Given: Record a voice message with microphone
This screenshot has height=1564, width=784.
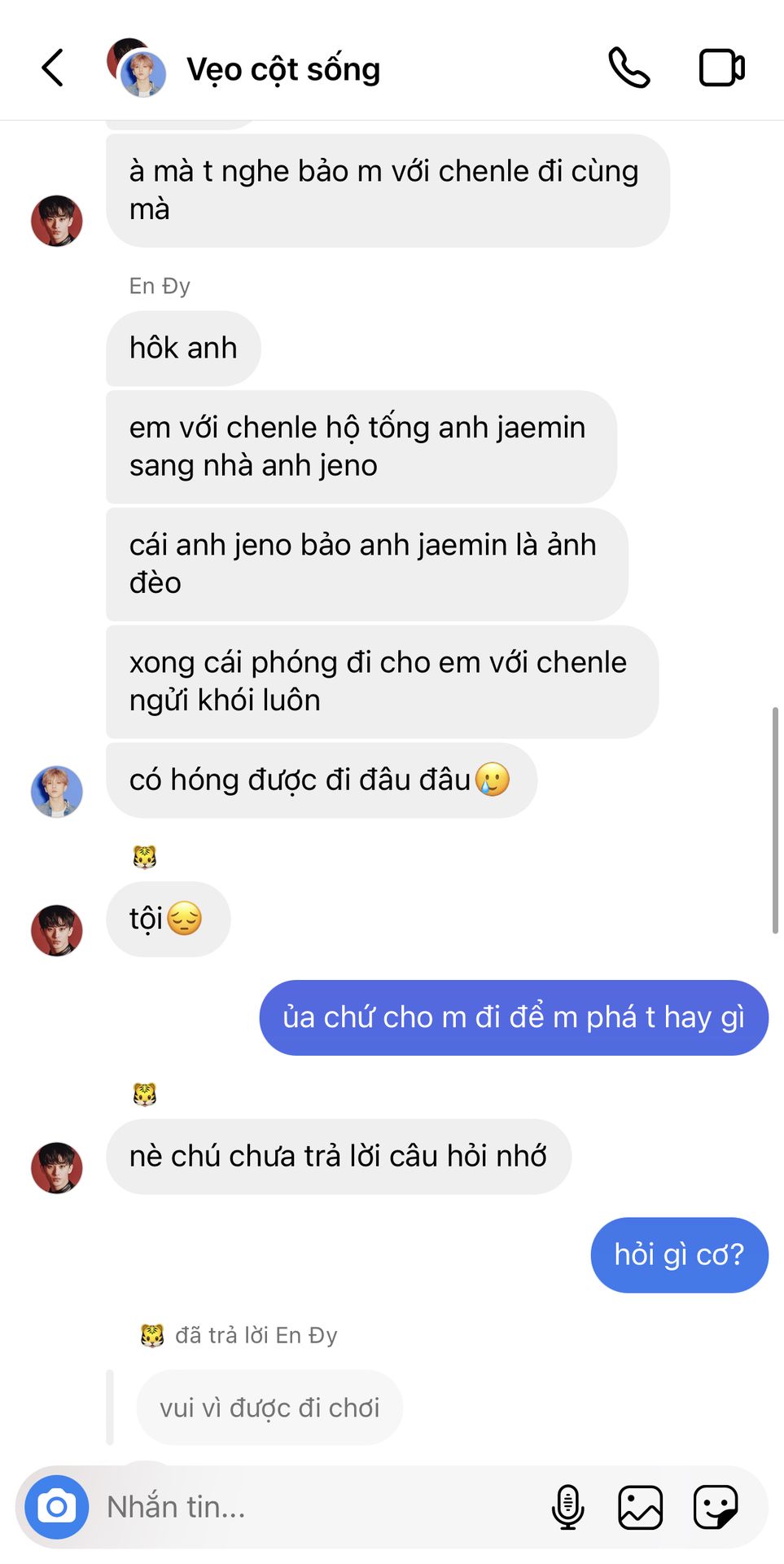Looking at the screenshot, I should 568,1507.
